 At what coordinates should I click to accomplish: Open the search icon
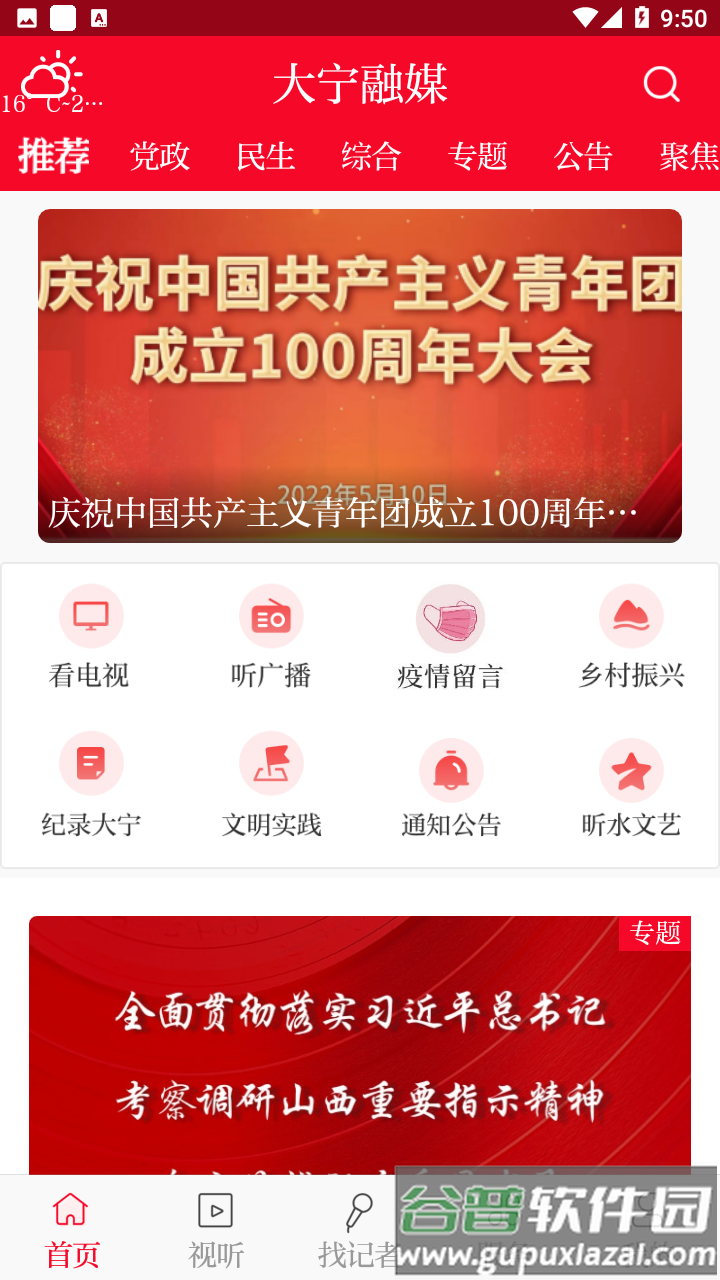coord(661,85)
